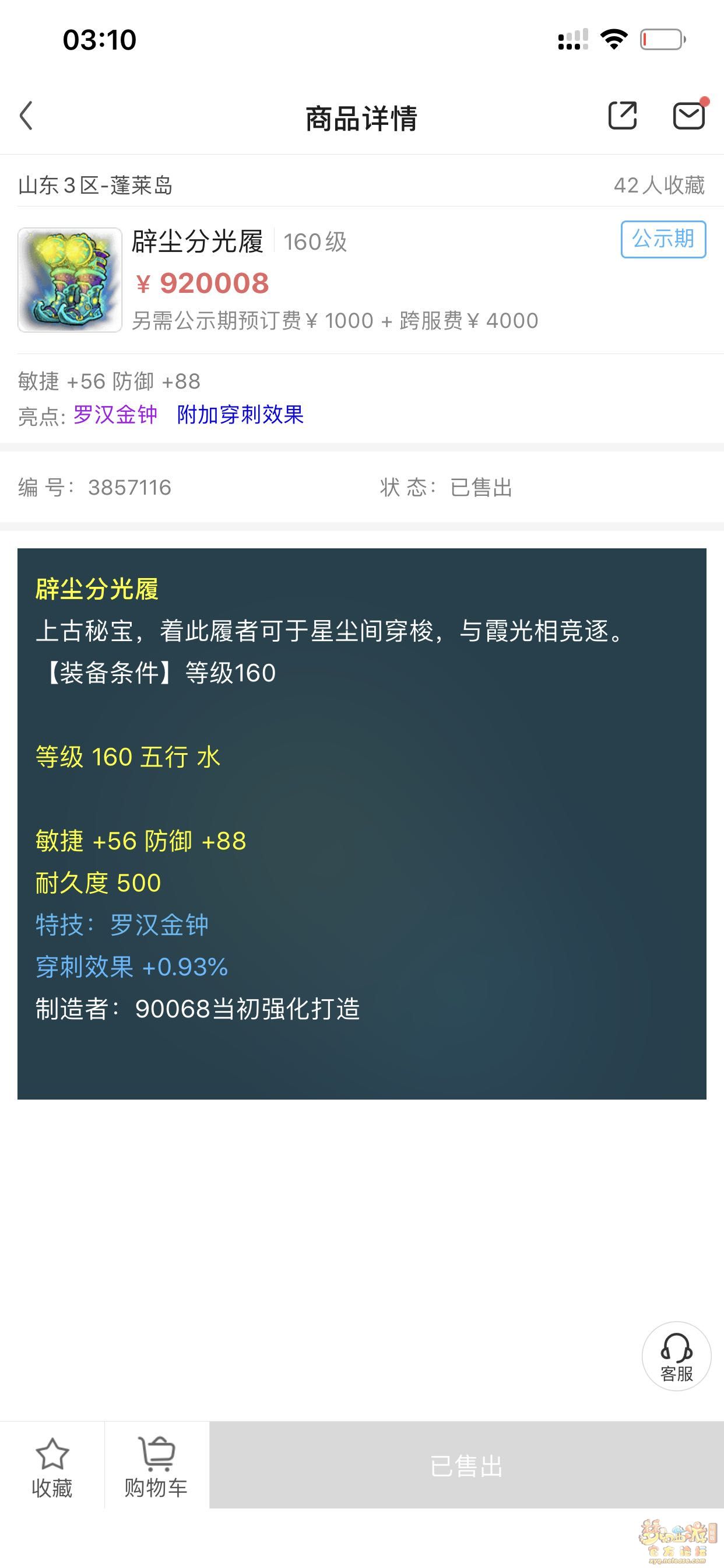Tap the greyed-out 已售出 button
The height and width of the screenshot is (1568, 724).
(466, 1466)
